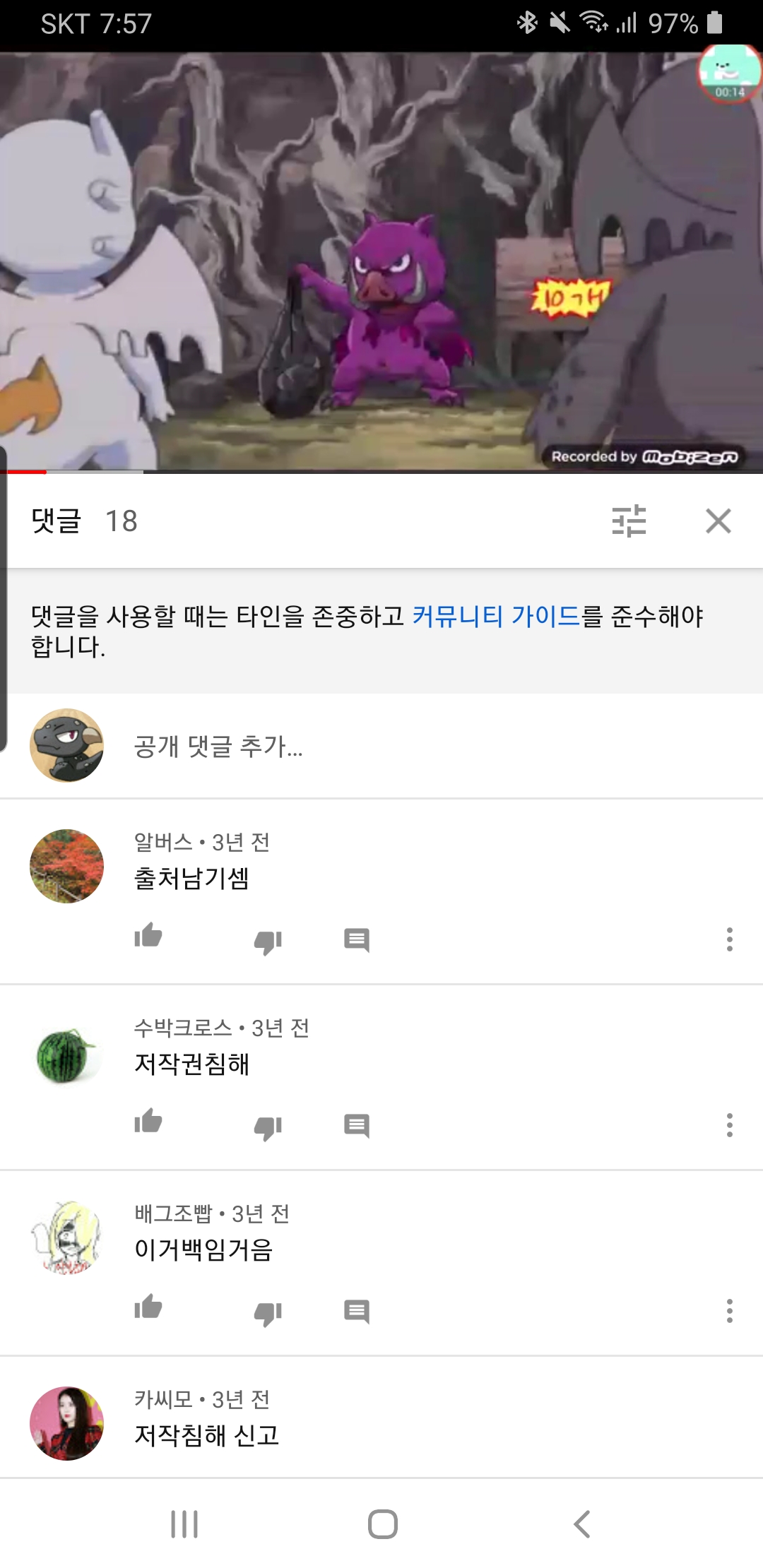This screenshot has width=763, height=1568.
Task: Dislike 수박크로스's comment
Action: pos(268,1127)
